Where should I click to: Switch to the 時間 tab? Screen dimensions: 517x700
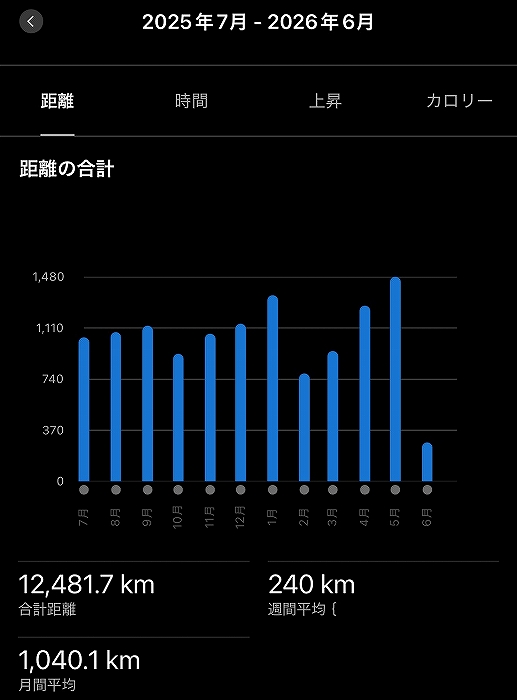tap(191, 101)
